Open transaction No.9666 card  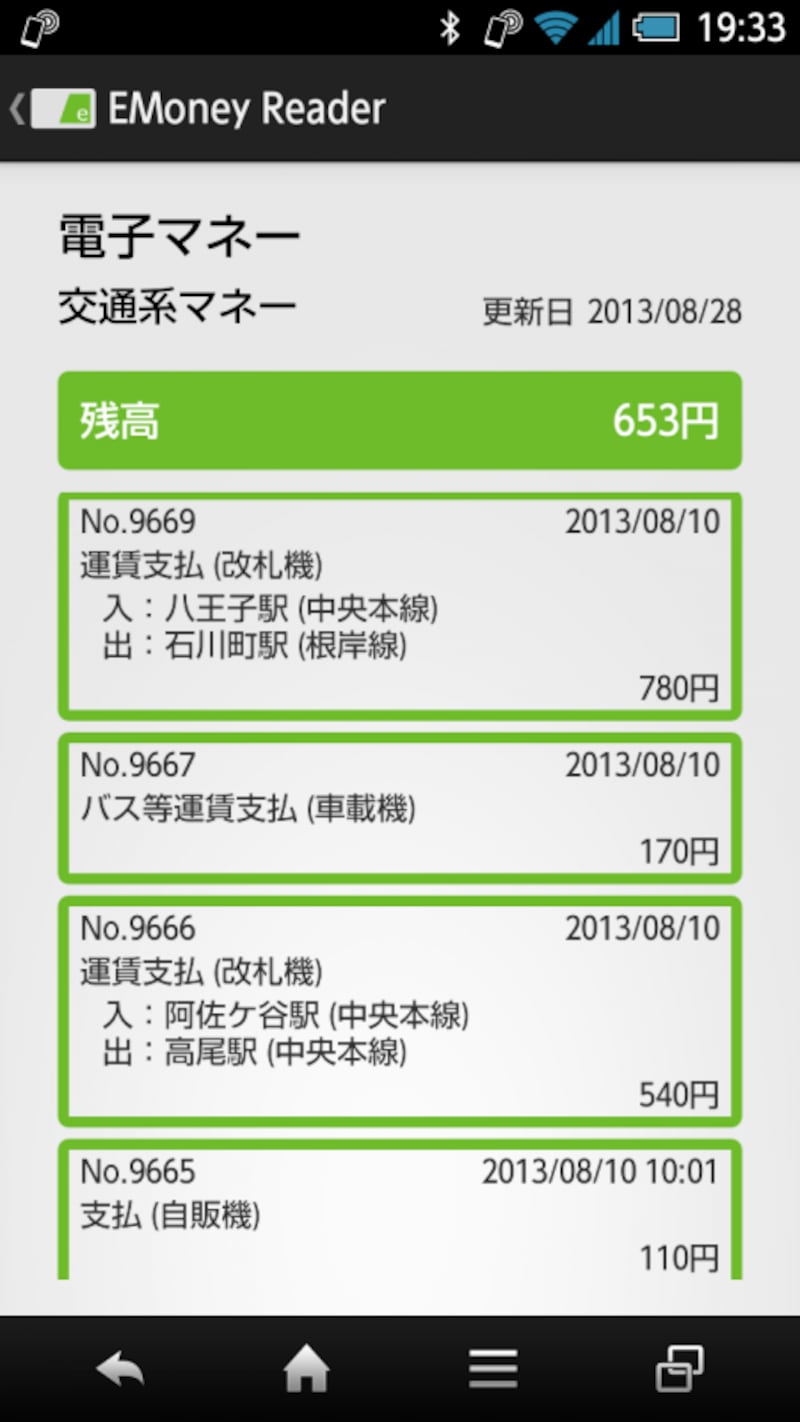pos(400,1012)
